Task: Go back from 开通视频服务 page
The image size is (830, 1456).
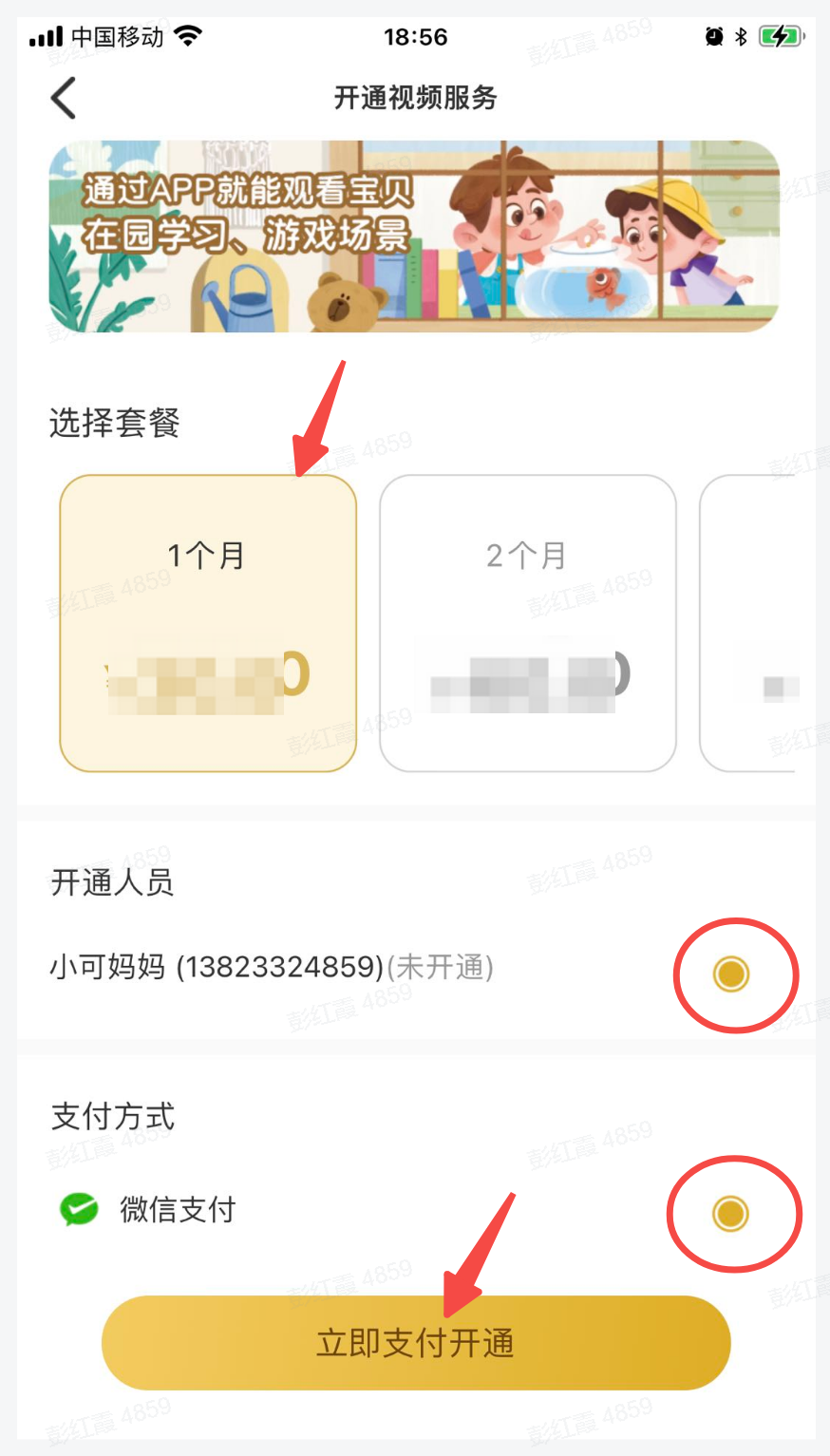Action: pos(64,98)
